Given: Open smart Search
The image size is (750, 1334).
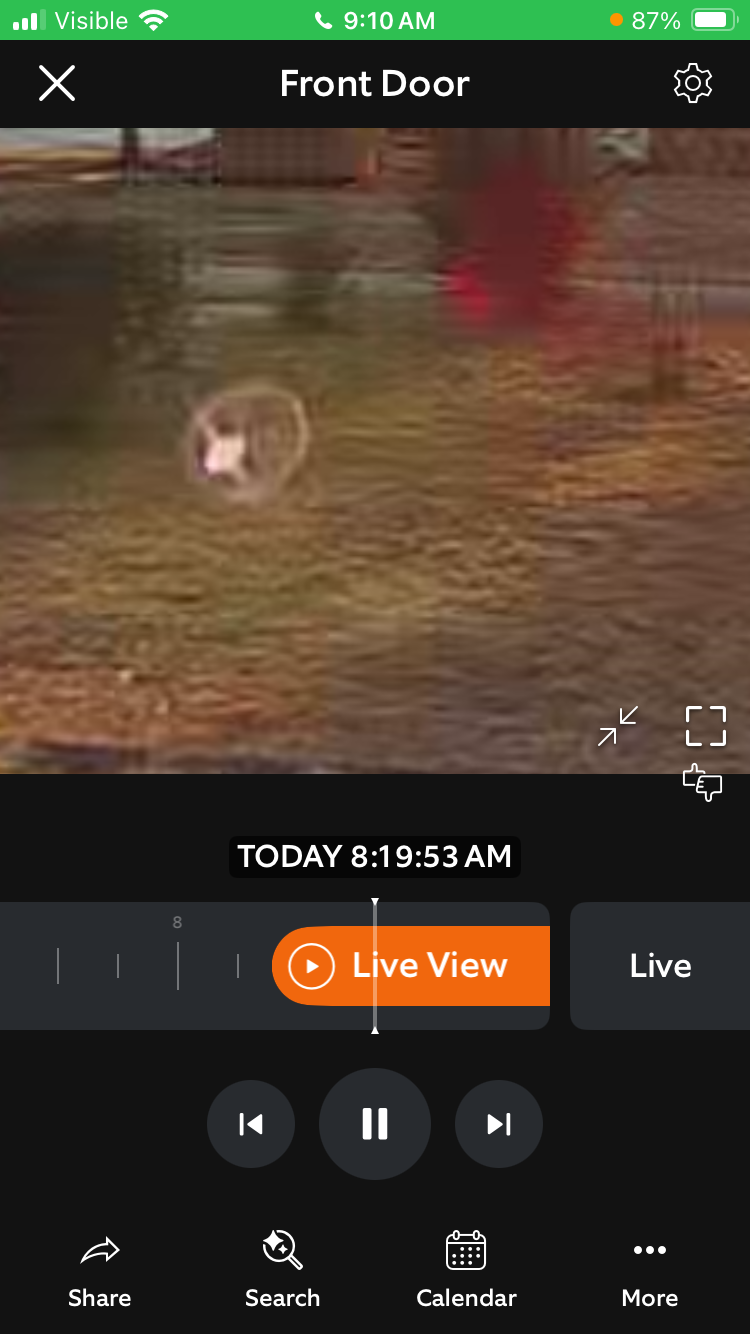Looking at the screenshot, I should [x=283, y=1271].
